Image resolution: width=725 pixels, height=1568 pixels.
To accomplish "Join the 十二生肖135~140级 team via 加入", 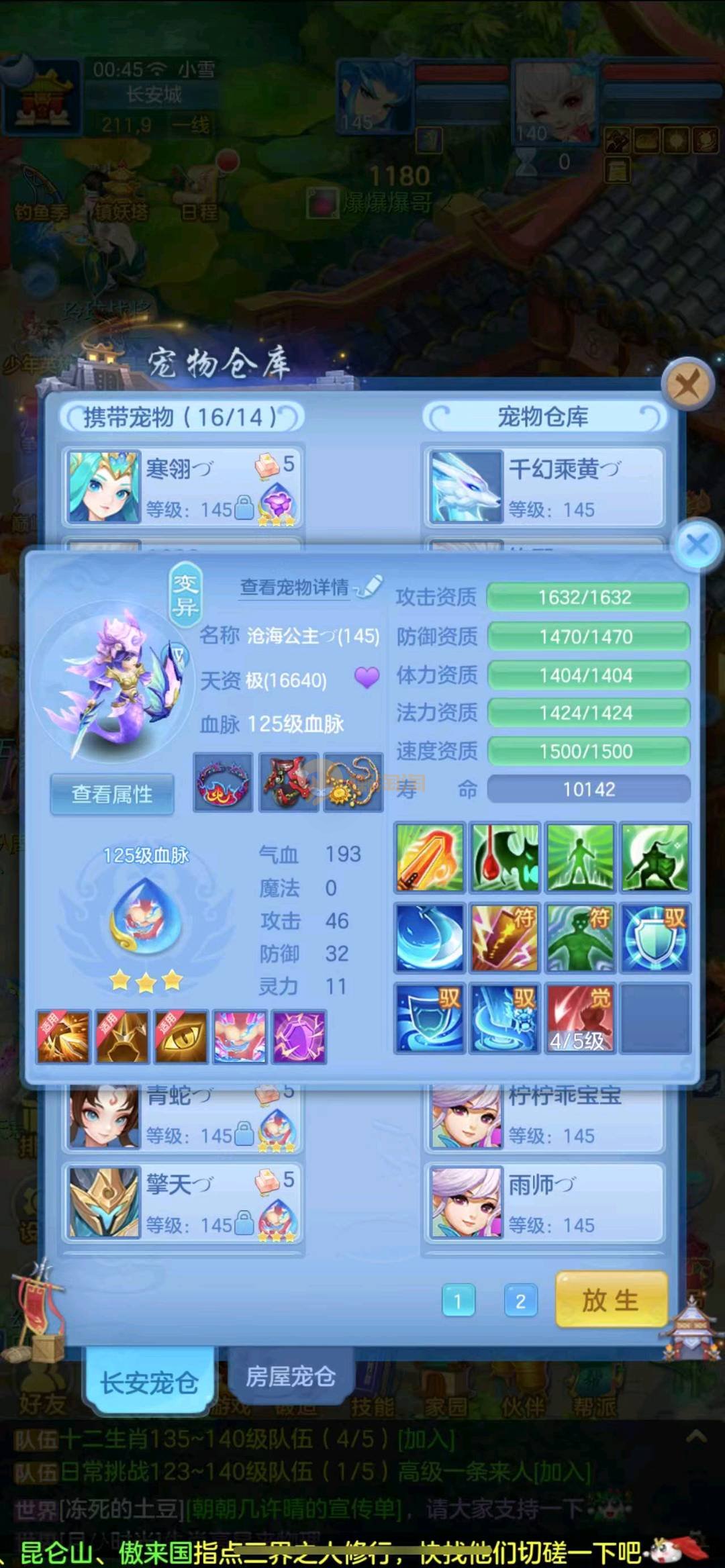I will click(x=426, y=1439).
